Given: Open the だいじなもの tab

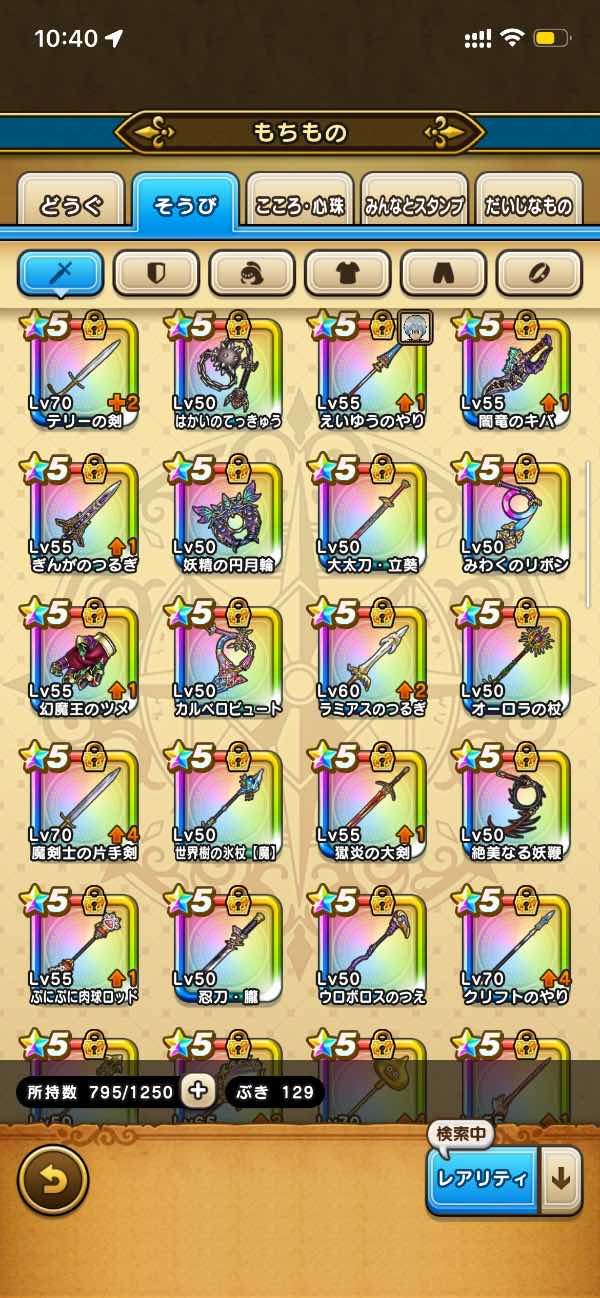Looking at the screenshot, I should pyautogui.click(x=528, y=204).
